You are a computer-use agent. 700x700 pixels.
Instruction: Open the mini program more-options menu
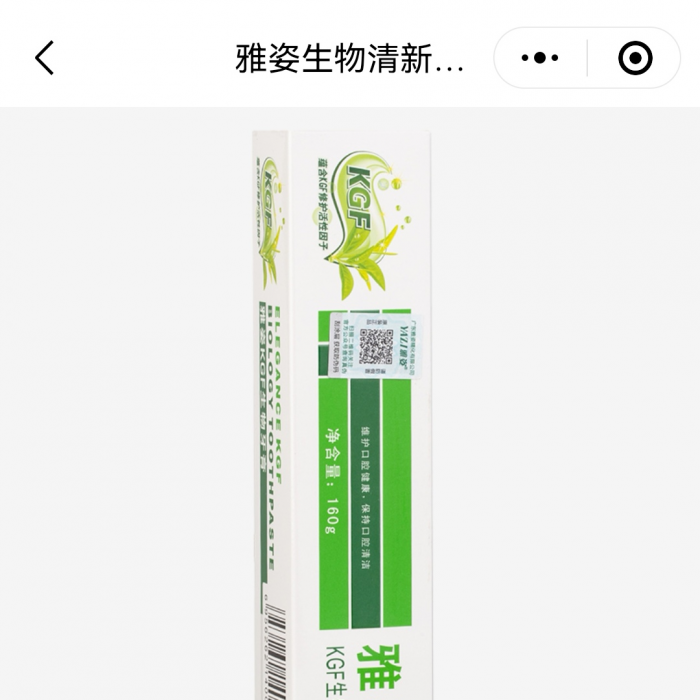click(540, 58)
